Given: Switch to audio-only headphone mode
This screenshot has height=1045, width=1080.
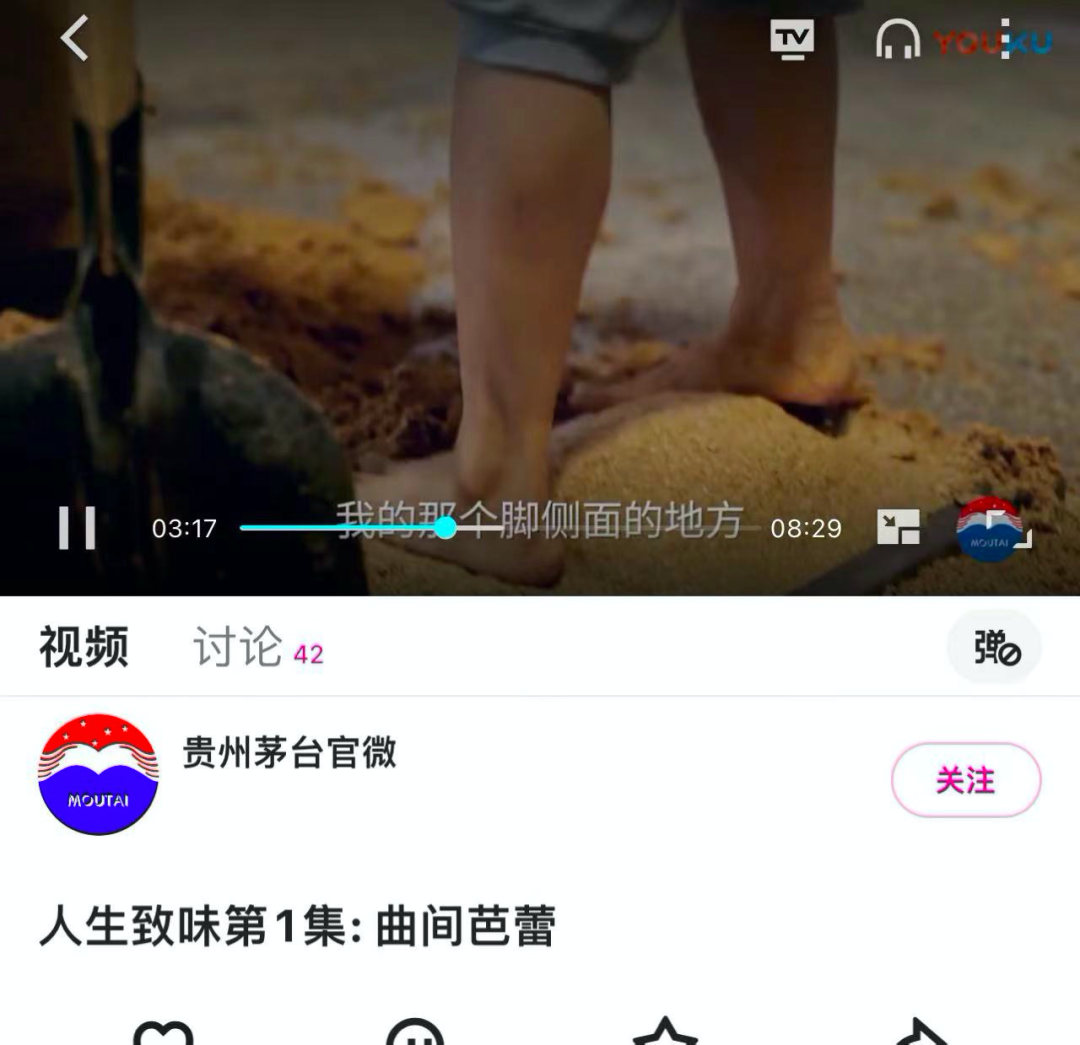Looking at the screenshot, I should pyautogui.click(x=897, y=40).
